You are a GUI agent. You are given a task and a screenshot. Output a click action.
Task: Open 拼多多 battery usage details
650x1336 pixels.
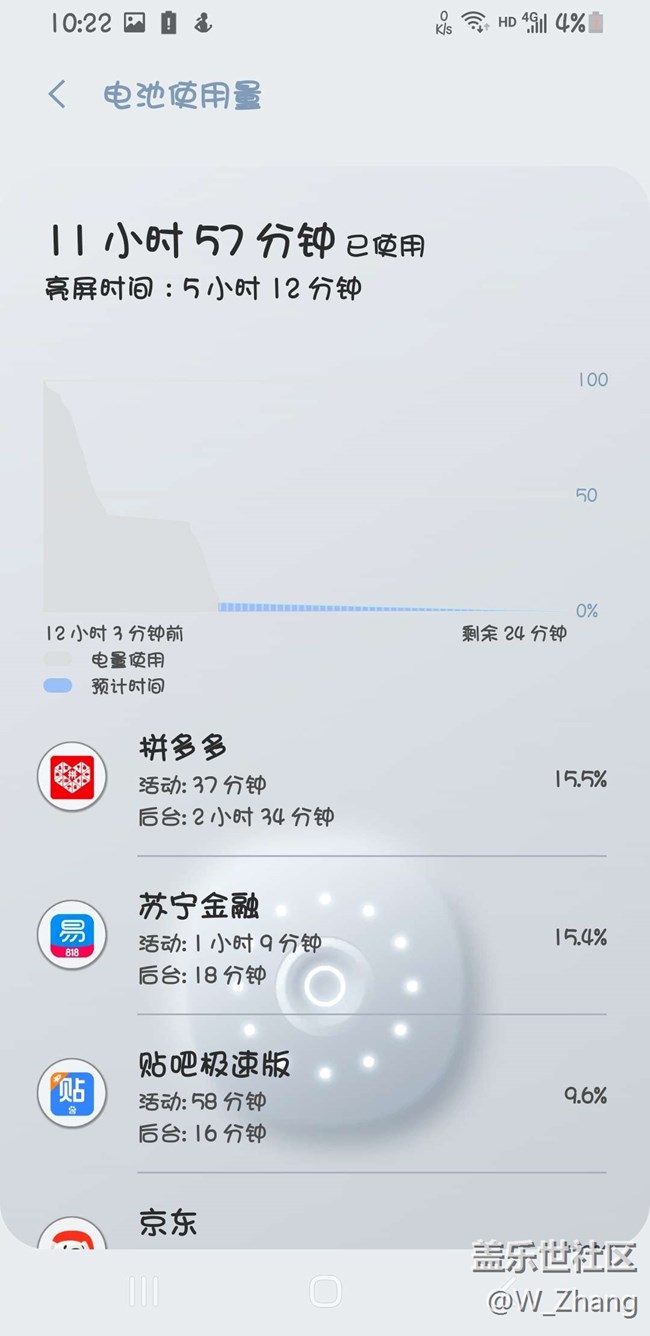click(x=320, y=782)
